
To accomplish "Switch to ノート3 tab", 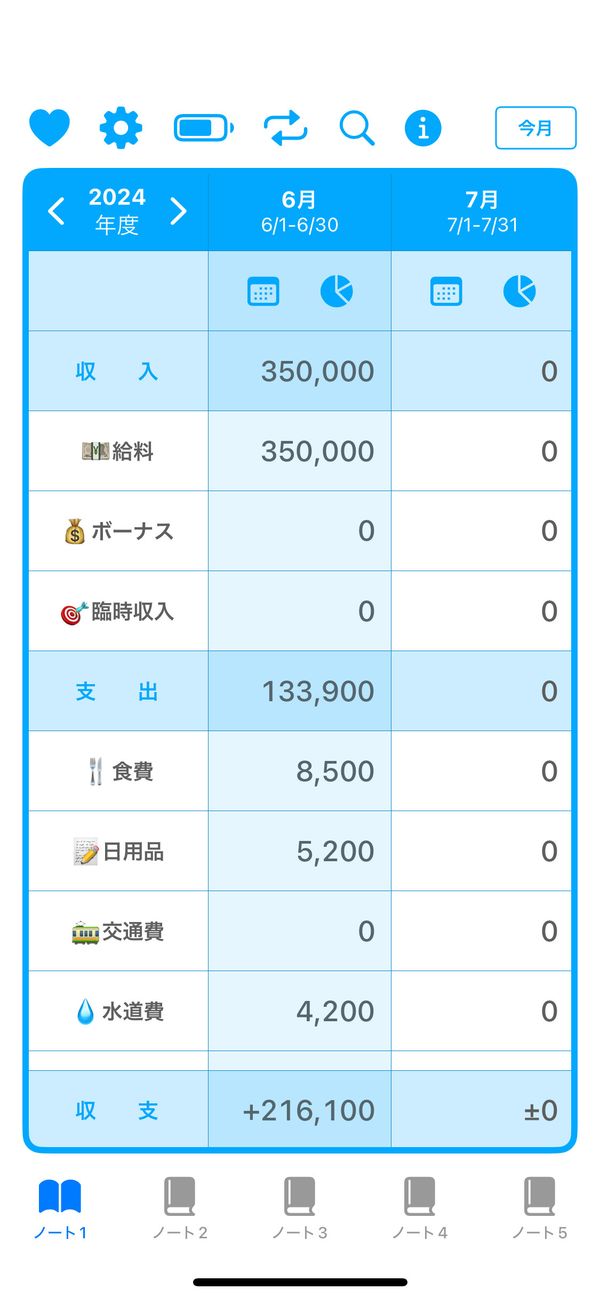I will pos(300,1208).
